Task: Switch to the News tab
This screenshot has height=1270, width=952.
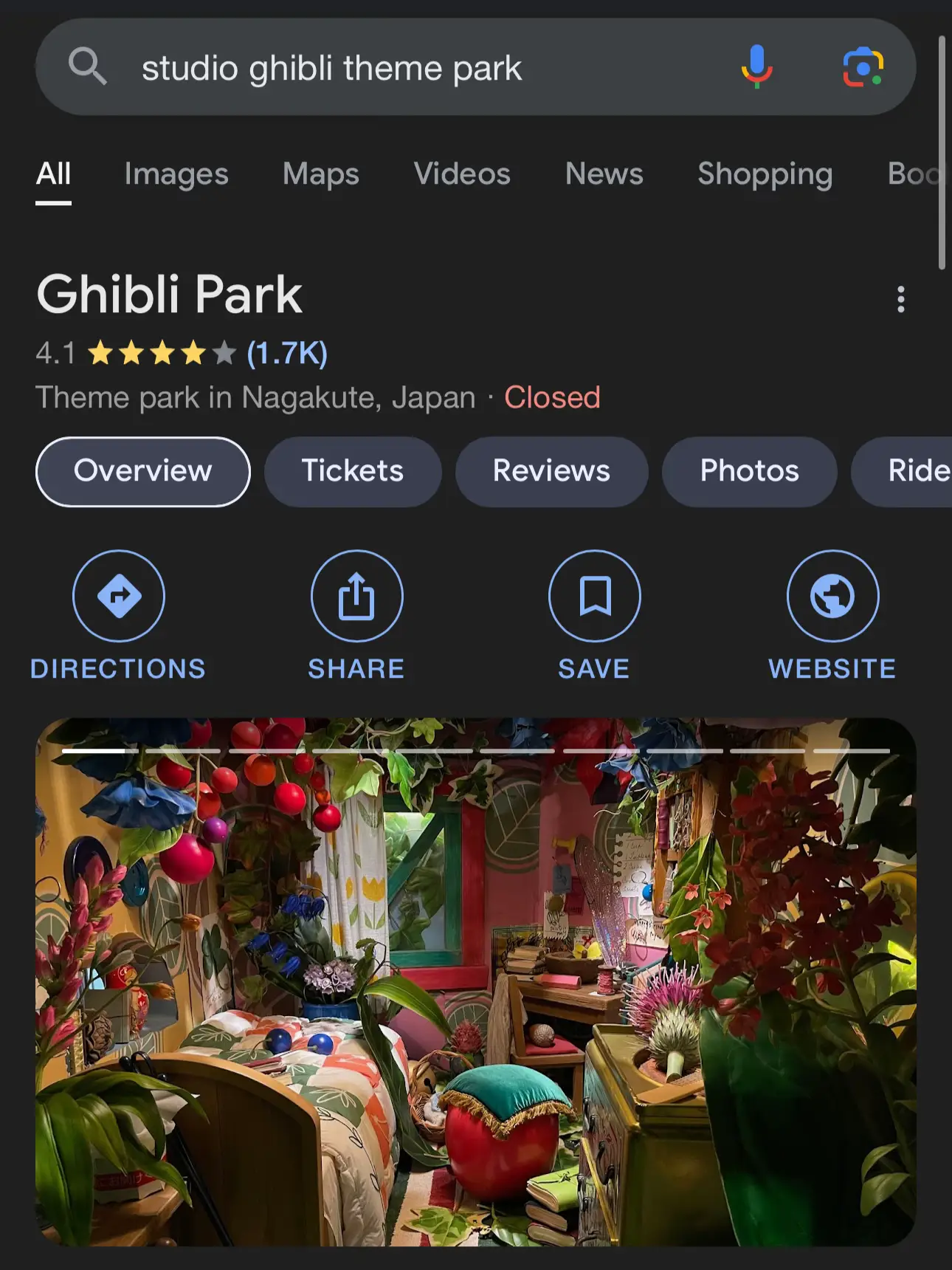Action: (604, 174)
